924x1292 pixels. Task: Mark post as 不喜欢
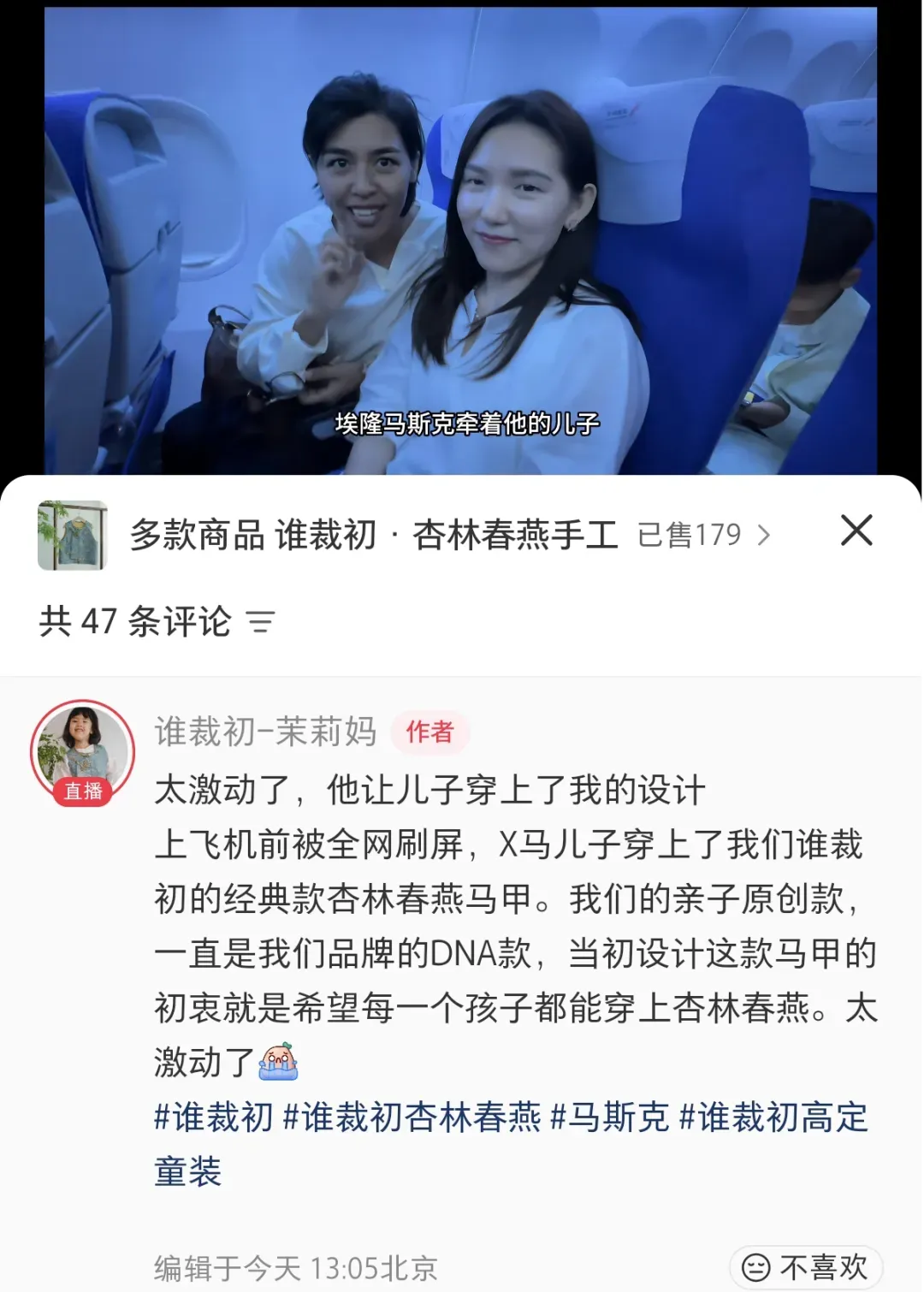point(805,1266)
